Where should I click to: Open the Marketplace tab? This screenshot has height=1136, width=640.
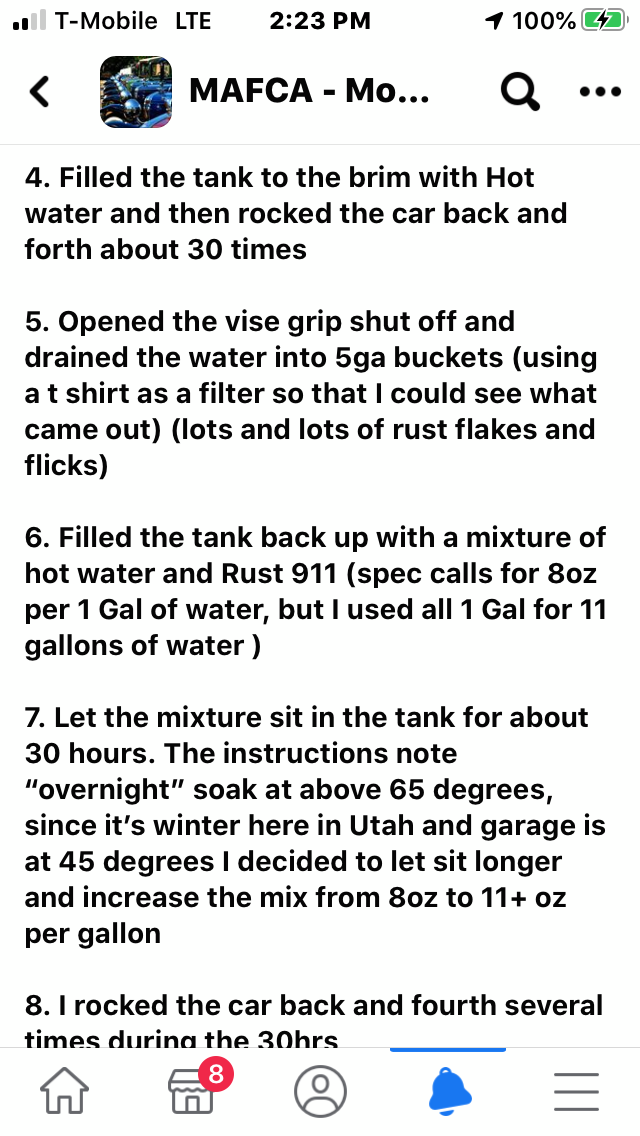tap(192, 1086)
